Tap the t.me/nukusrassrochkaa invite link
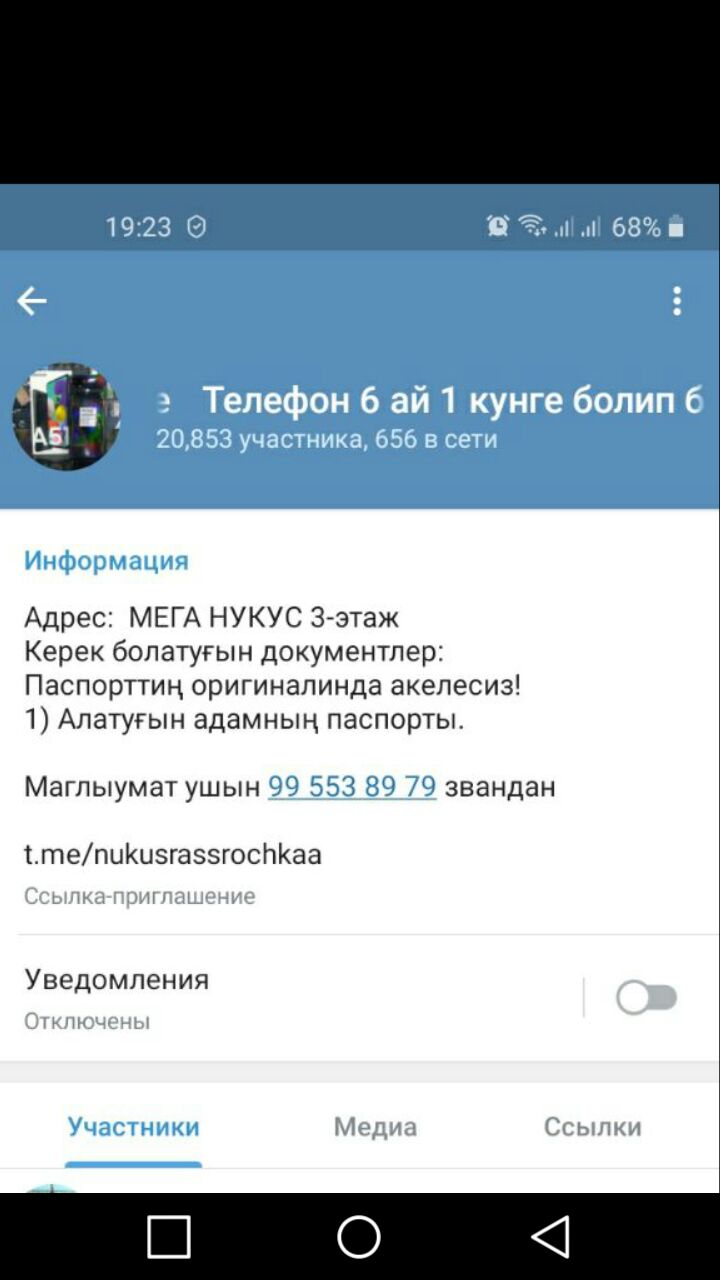 [173, 855]
